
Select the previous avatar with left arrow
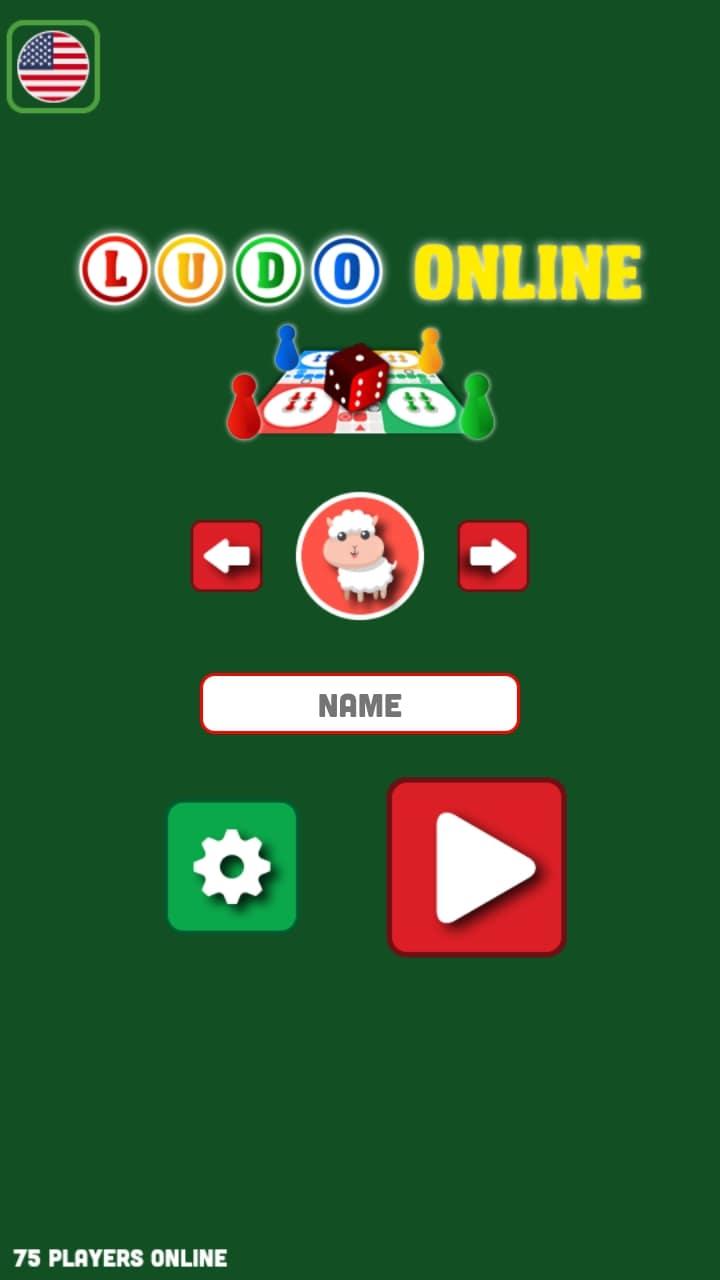[227, 556]
